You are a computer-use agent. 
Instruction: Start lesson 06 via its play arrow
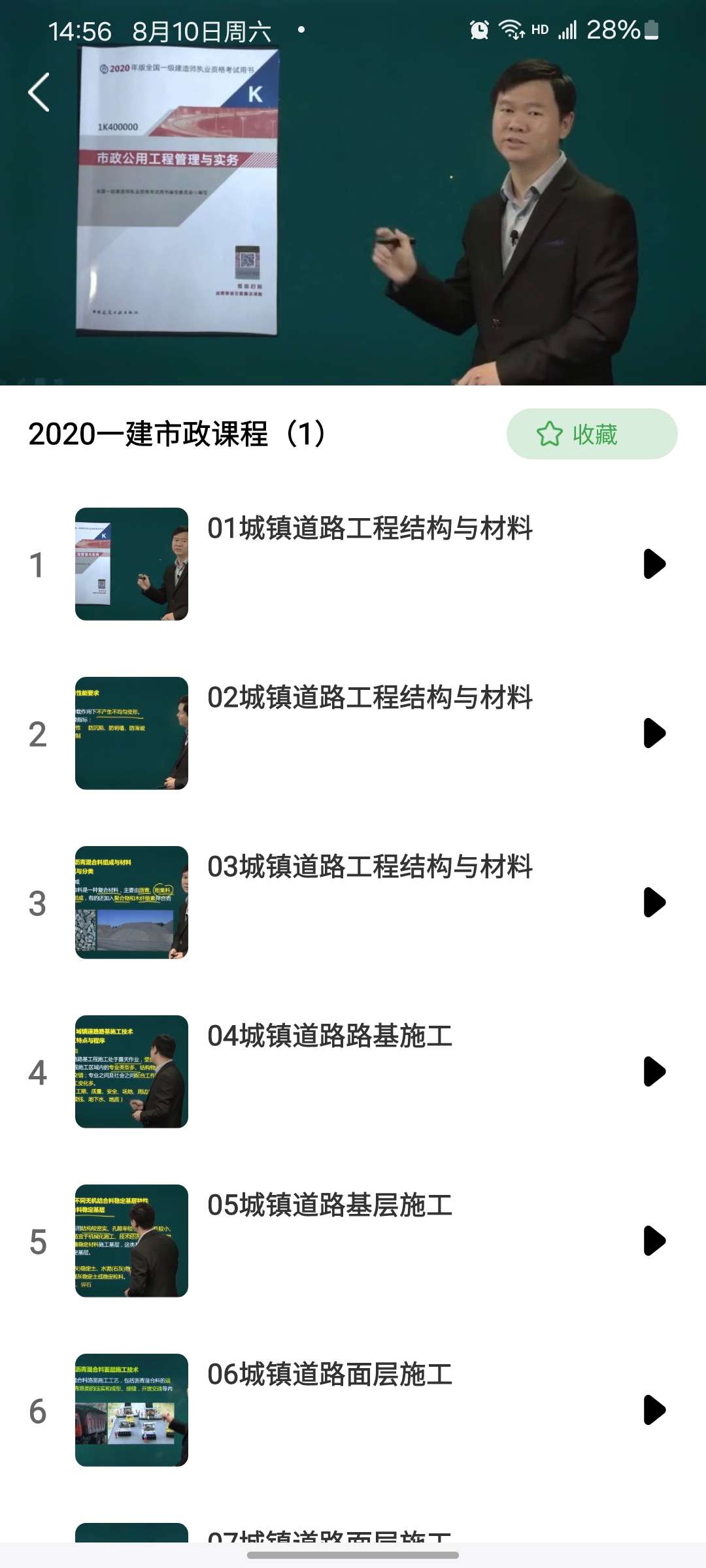[x=654, y=1410]
